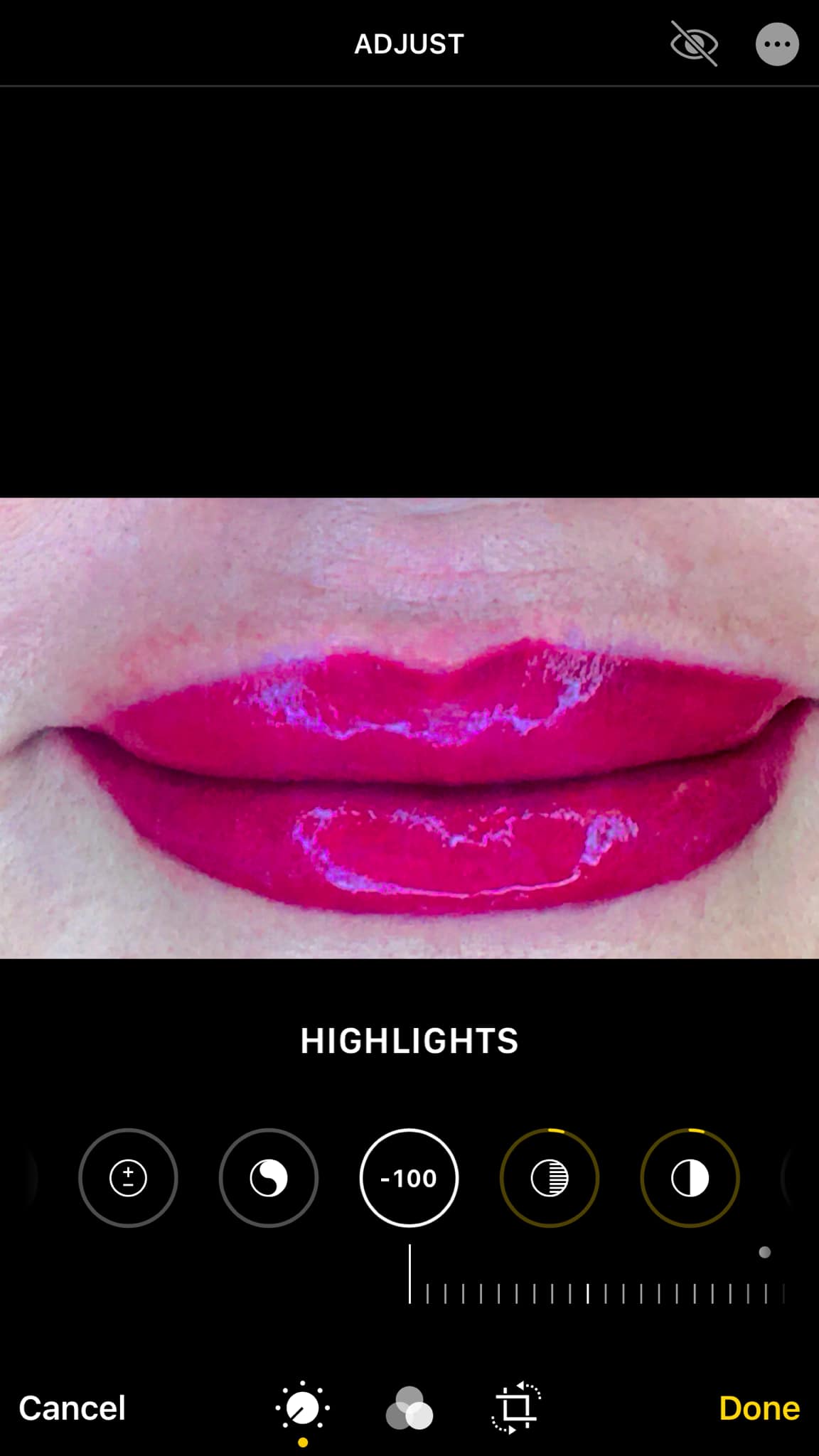Save changes with Done
Screen dimensions: 819x1456
pos(759,1408)
